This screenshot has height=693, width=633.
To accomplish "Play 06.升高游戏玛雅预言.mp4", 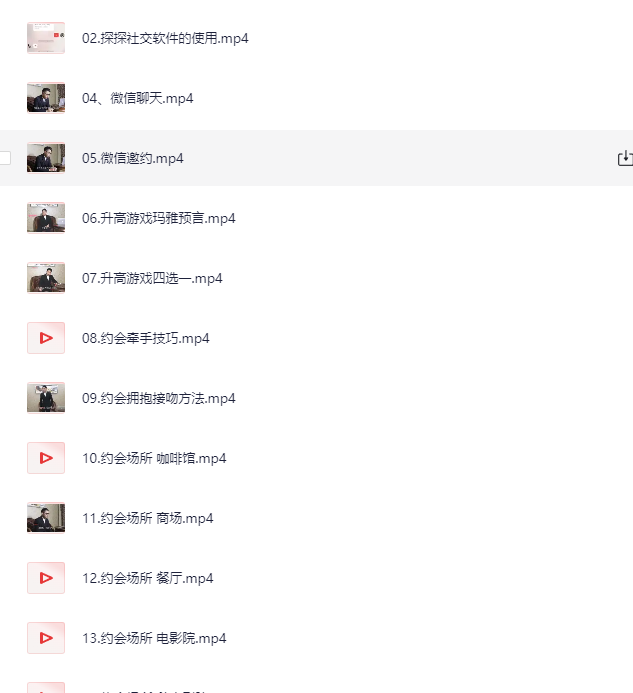I will click(x=158, y=218).
